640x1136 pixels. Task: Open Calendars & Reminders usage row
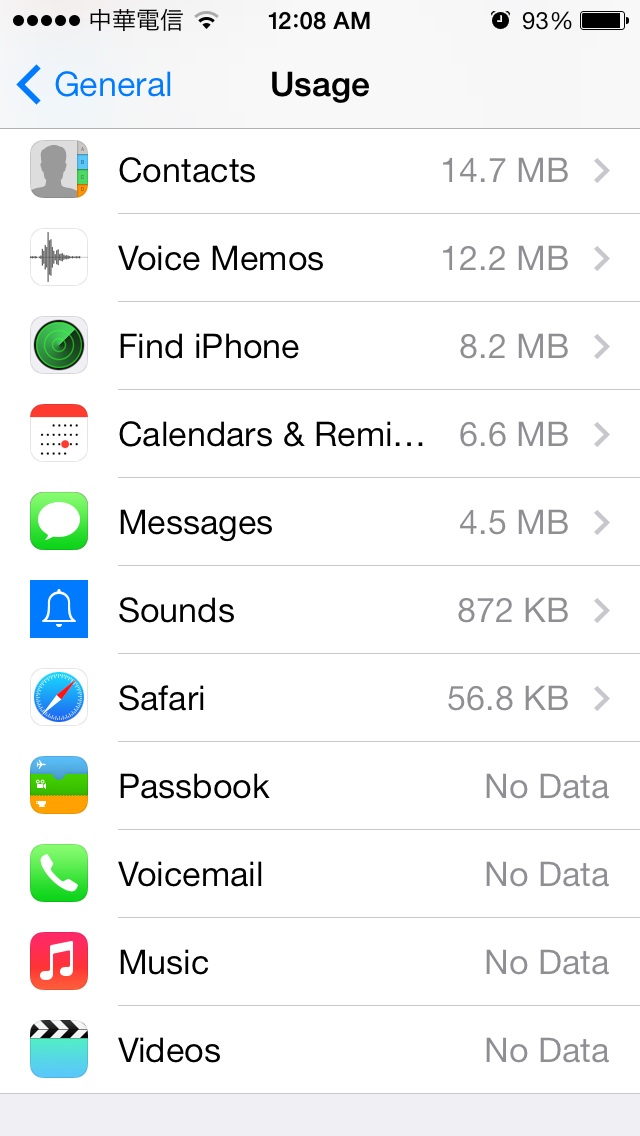320,434
